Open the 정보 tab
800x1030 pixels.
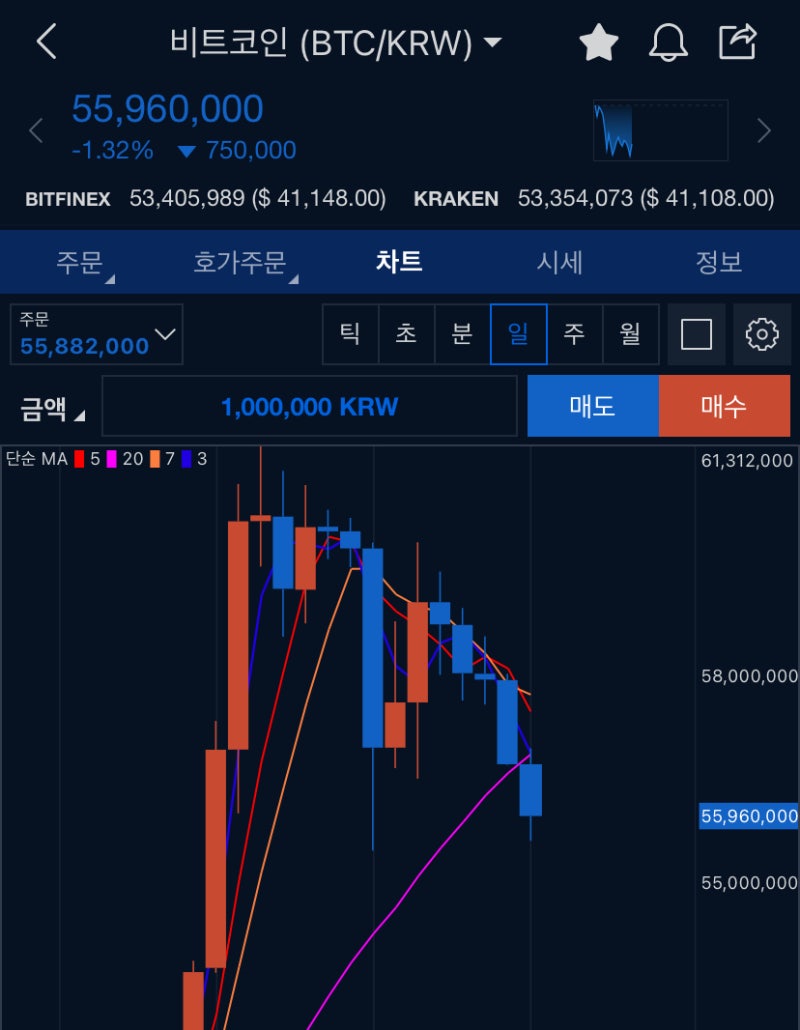720,260
